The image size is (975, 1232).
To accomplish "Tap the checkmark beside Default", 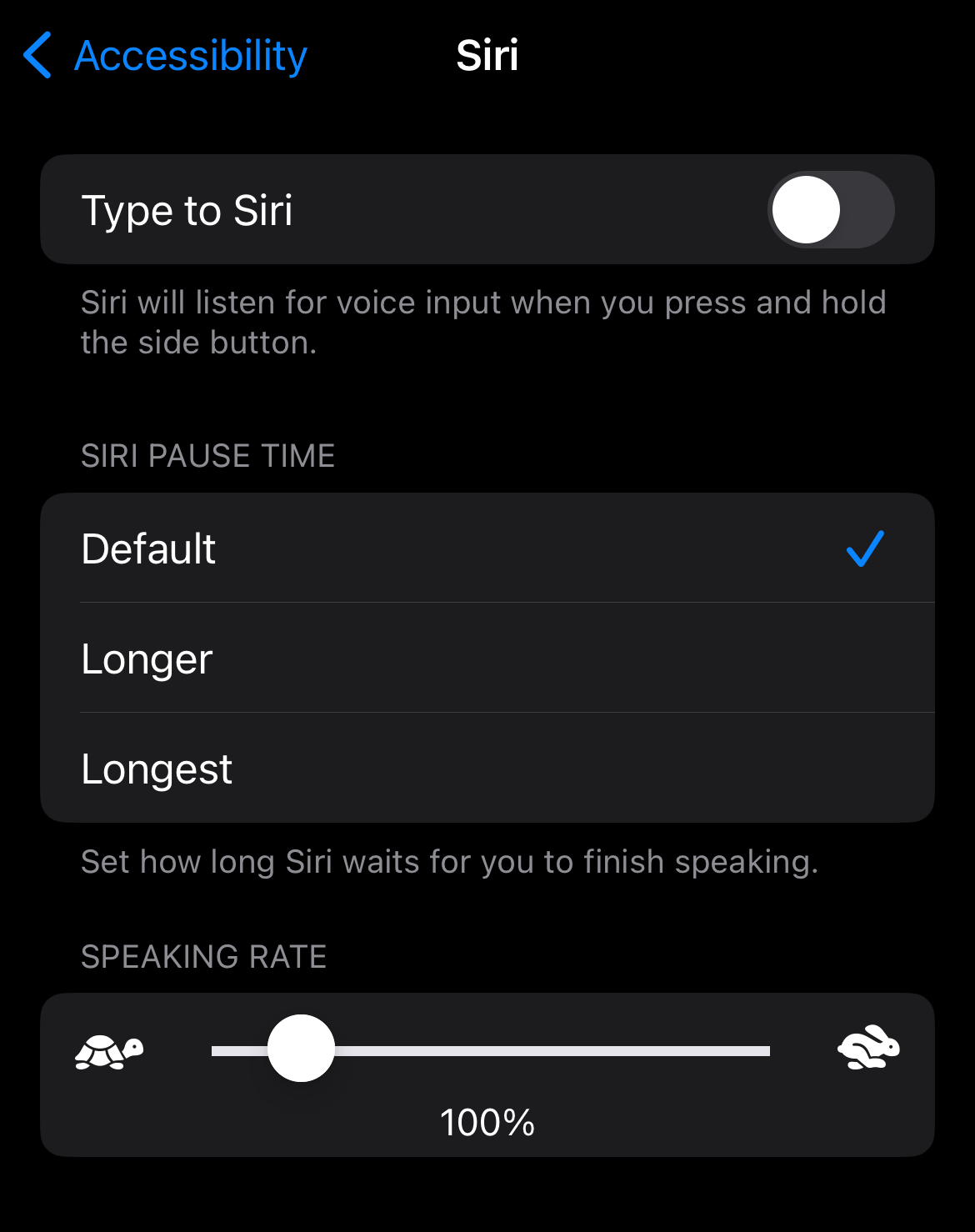I will coord(864,548).
